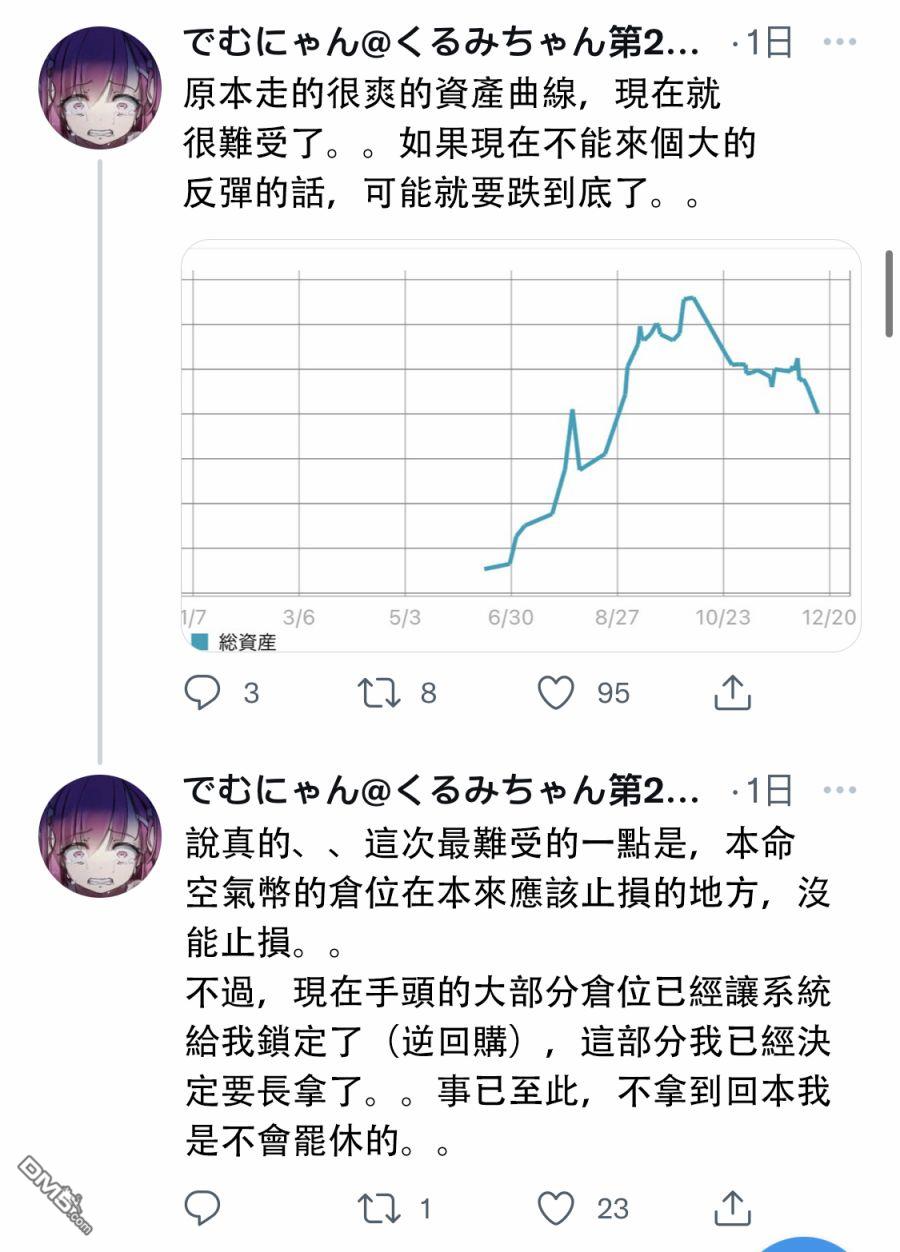Open avatar on the stop-loss tweet
The image size is (900, 1252).
(x=99, y=836)
